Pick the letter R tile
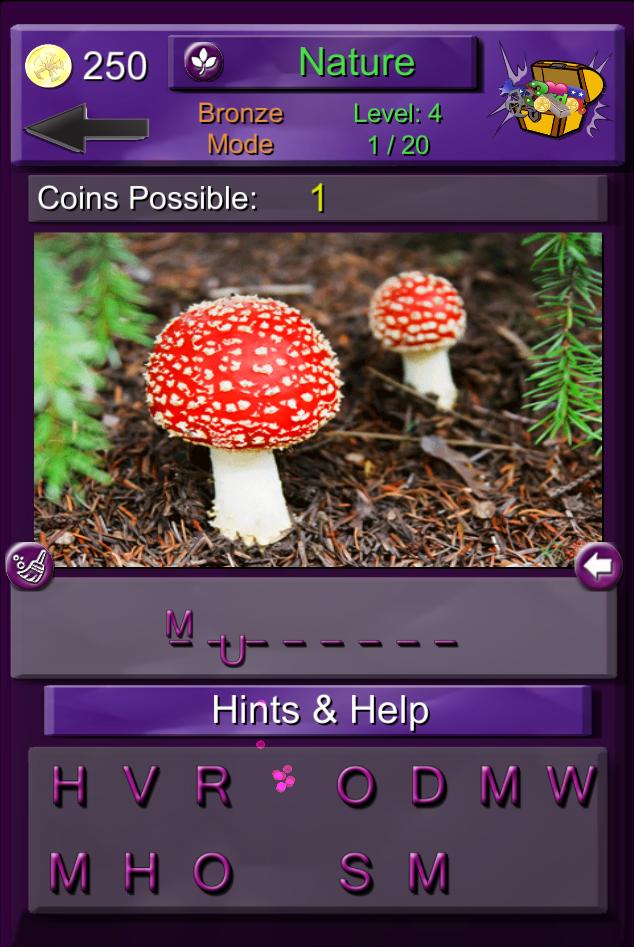The height and width of the screenshot is (947, 634). [213, 786]
